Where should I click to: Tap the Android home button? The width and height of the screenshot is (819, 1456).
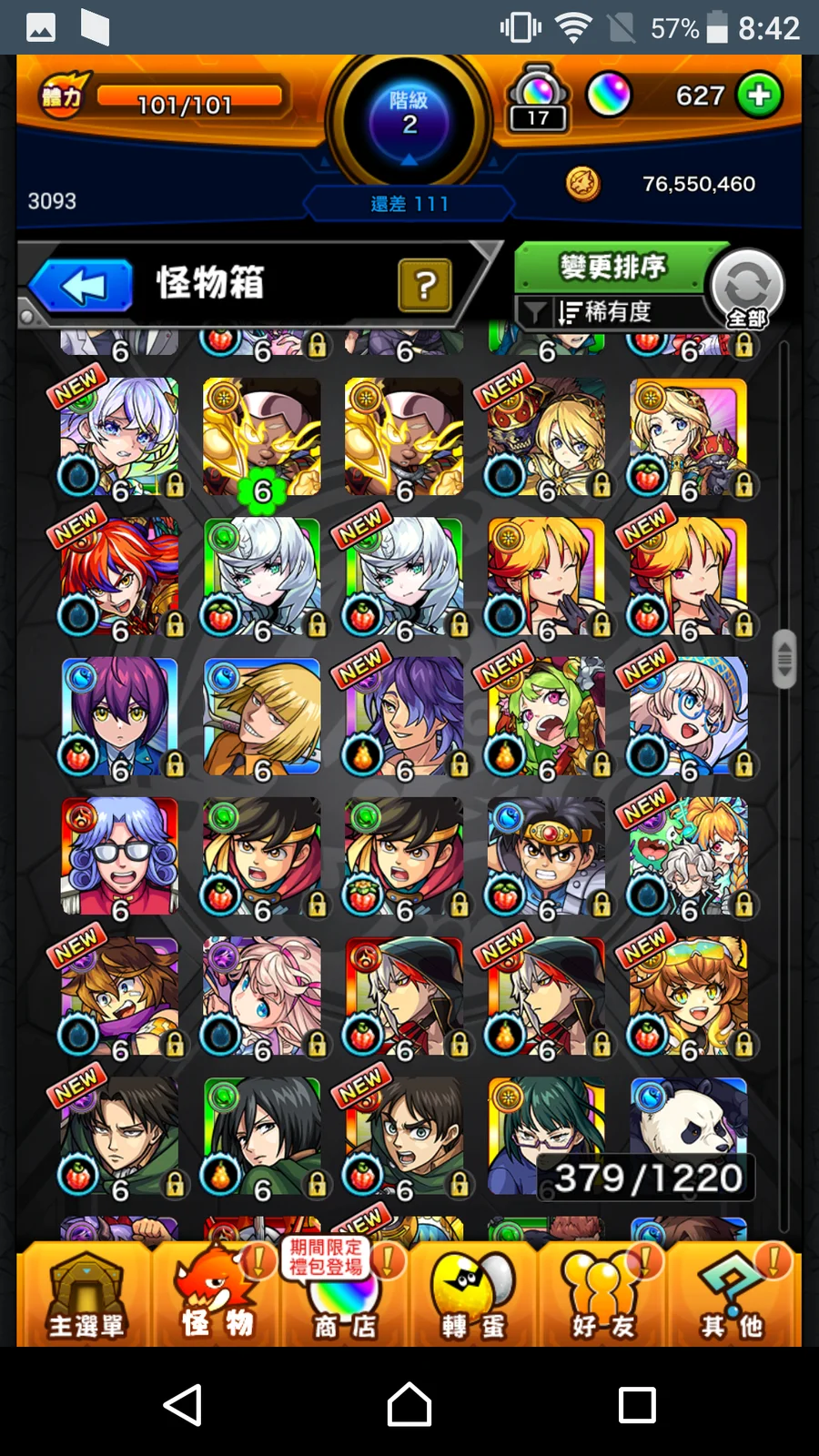(409, 1404)
